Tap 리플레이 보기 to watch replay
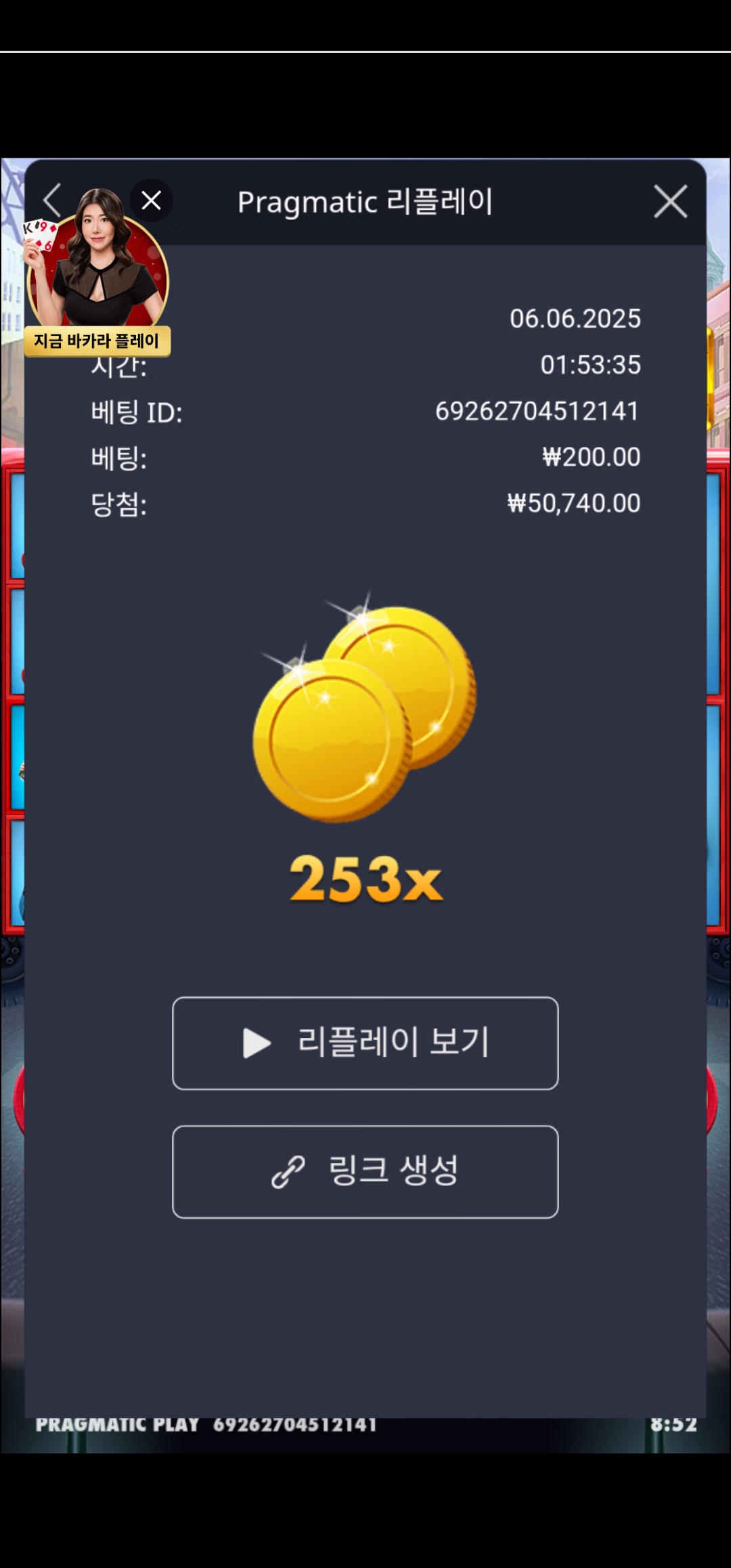The height and width of the screenshot is (1568, 731). pos(365,1043)
